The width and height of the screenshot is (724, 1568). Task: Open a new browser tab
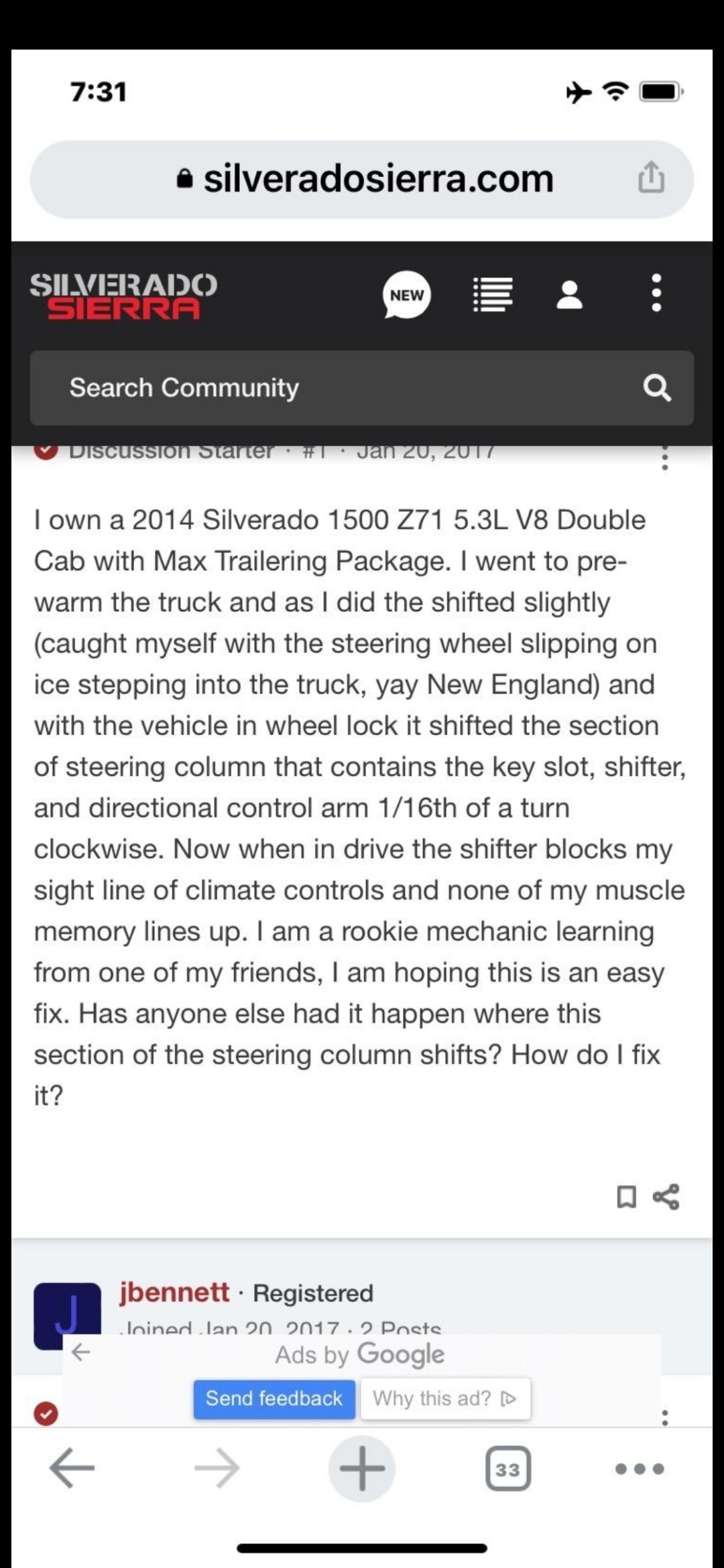click(362, 1468)
